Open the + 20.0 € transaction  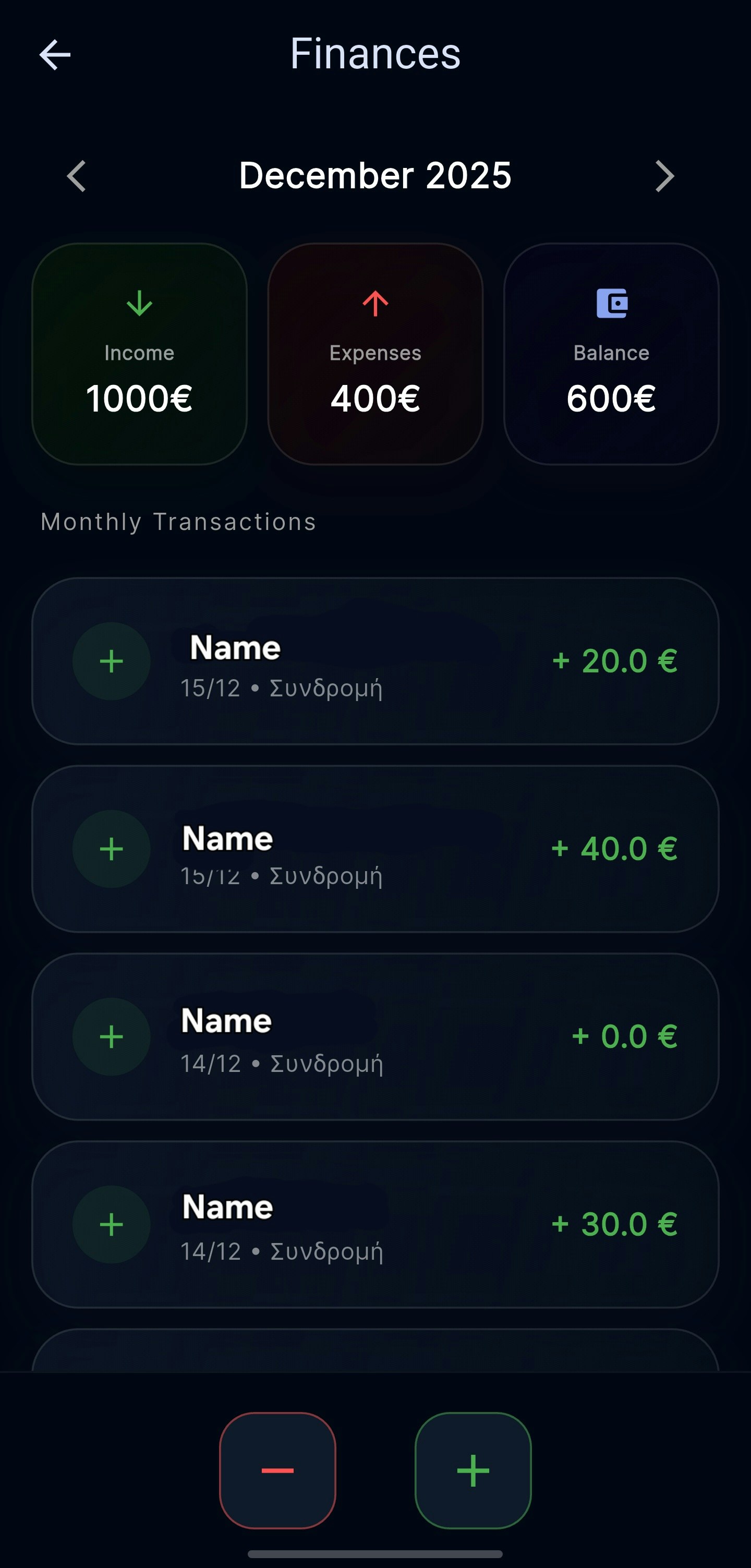click(x=375, y=661)
